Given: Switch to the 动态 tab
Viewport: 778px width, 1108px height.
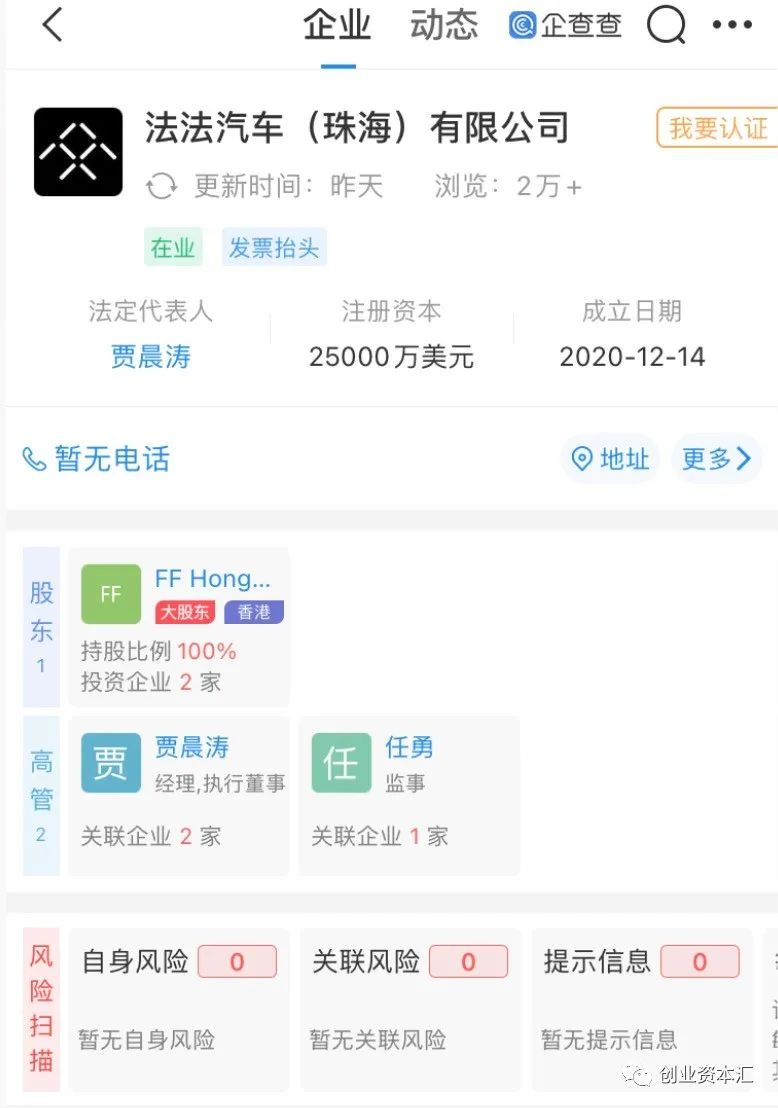Looking at the screenshot, I should click(x=443, y=26).
